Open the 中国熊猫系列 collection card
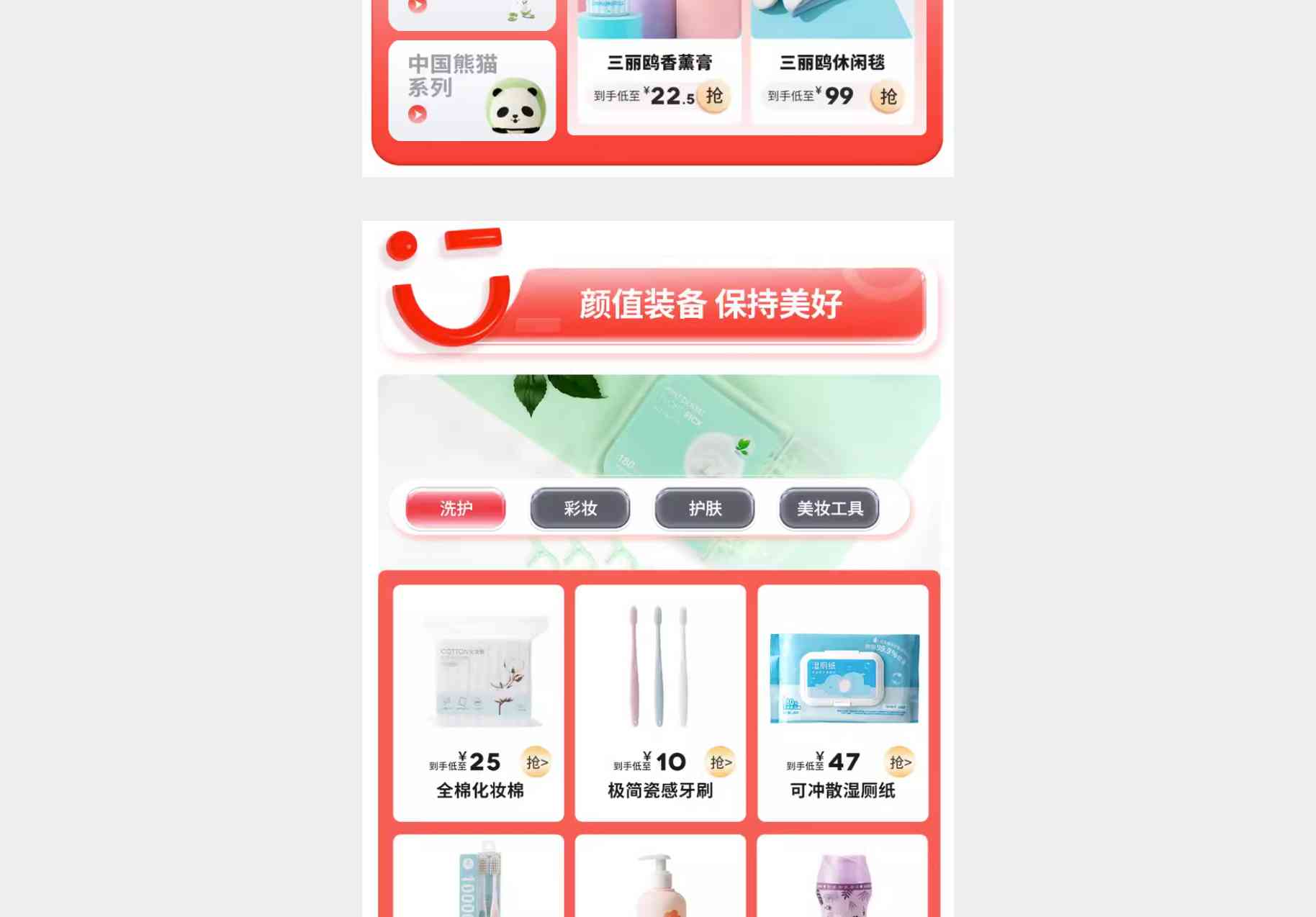This screenshot has height=917, width=1316. tap(472, 91)
